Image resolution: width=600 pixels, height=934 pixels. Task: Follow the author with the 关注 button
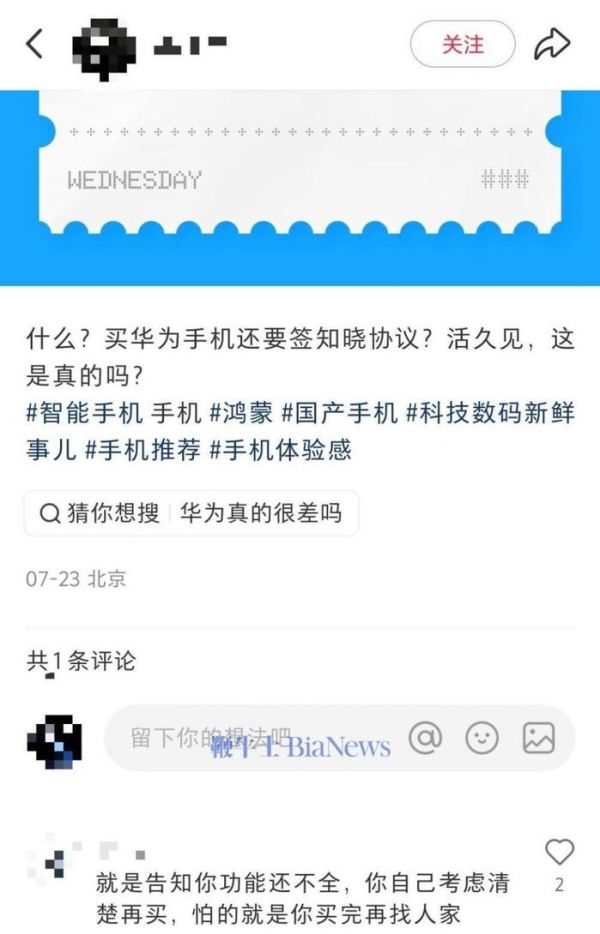coord(462,45)
